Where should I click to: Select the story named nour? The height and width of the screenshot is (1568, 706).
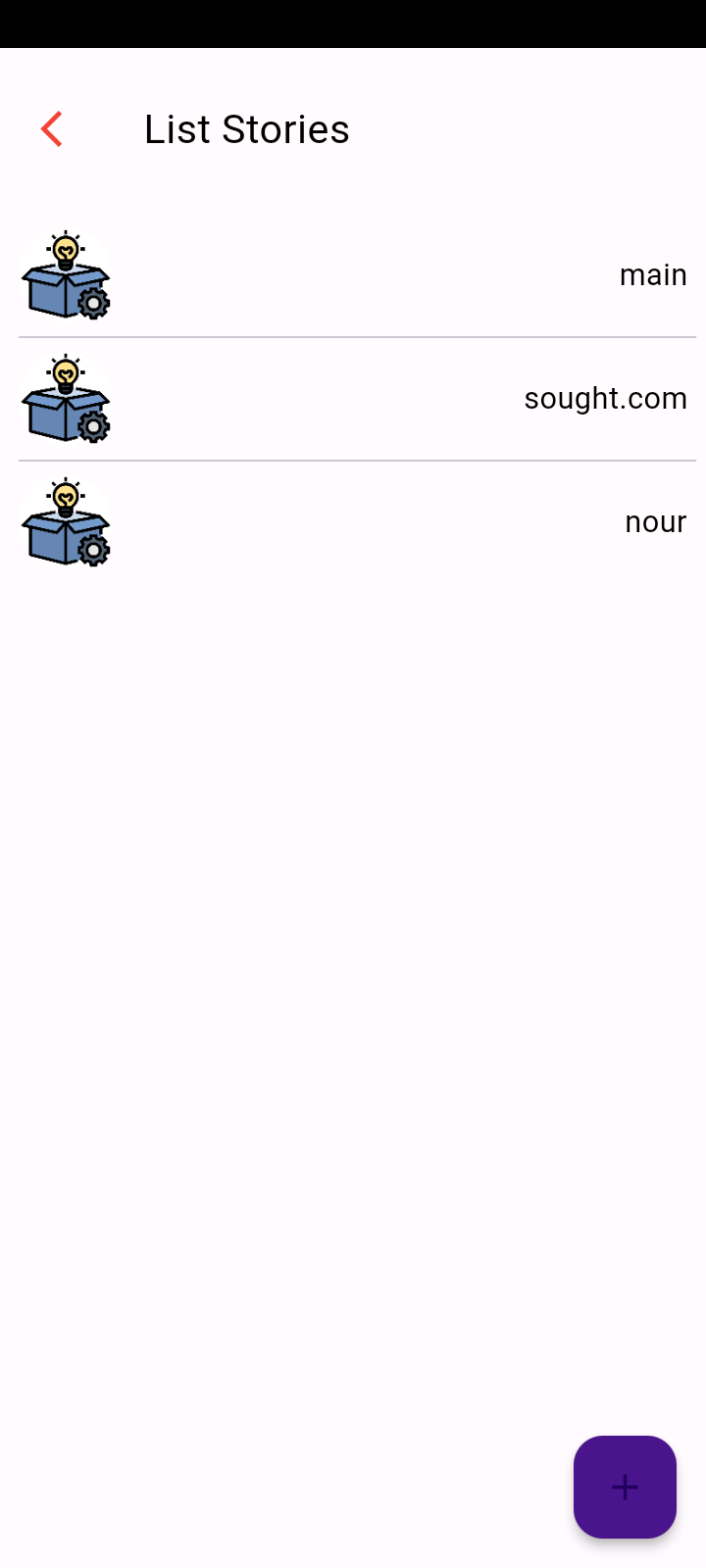click(x=655, y=522)
